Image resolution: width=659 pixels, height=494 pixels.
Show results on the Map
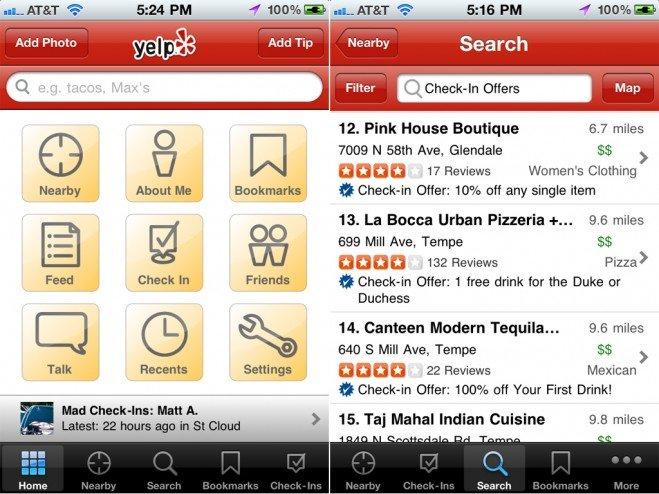(x=627, y=88)
